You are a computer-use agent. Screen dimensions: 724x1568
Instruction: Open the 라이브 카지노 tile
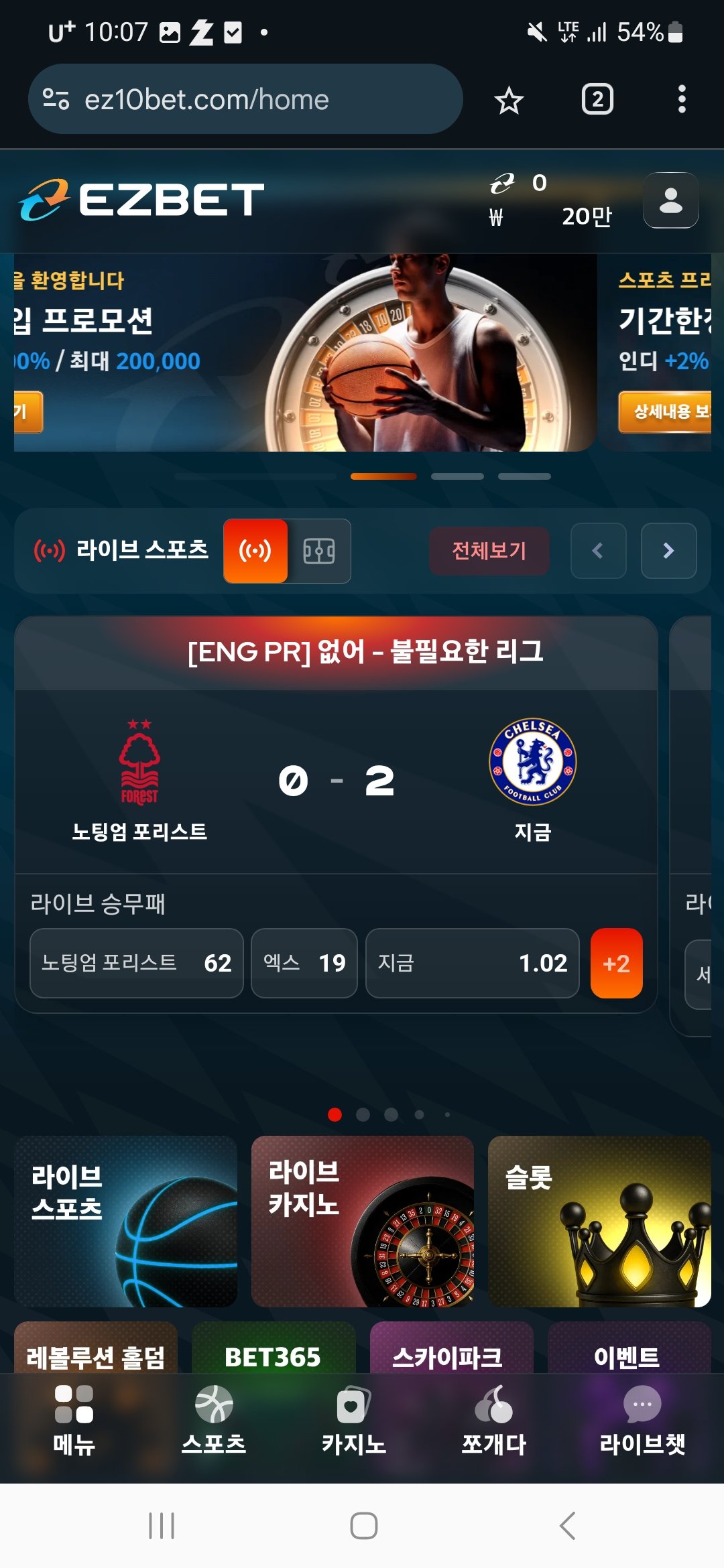tap(362, 1221)
